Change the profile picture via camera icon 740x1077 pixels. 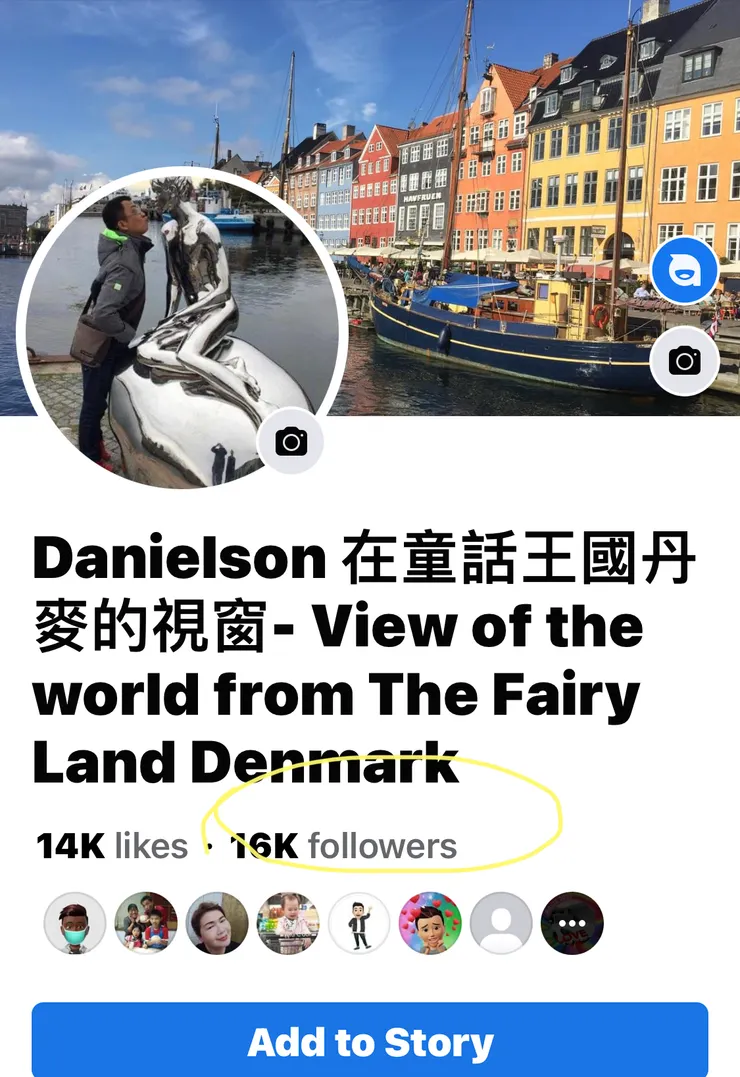[x=291, y=441]
